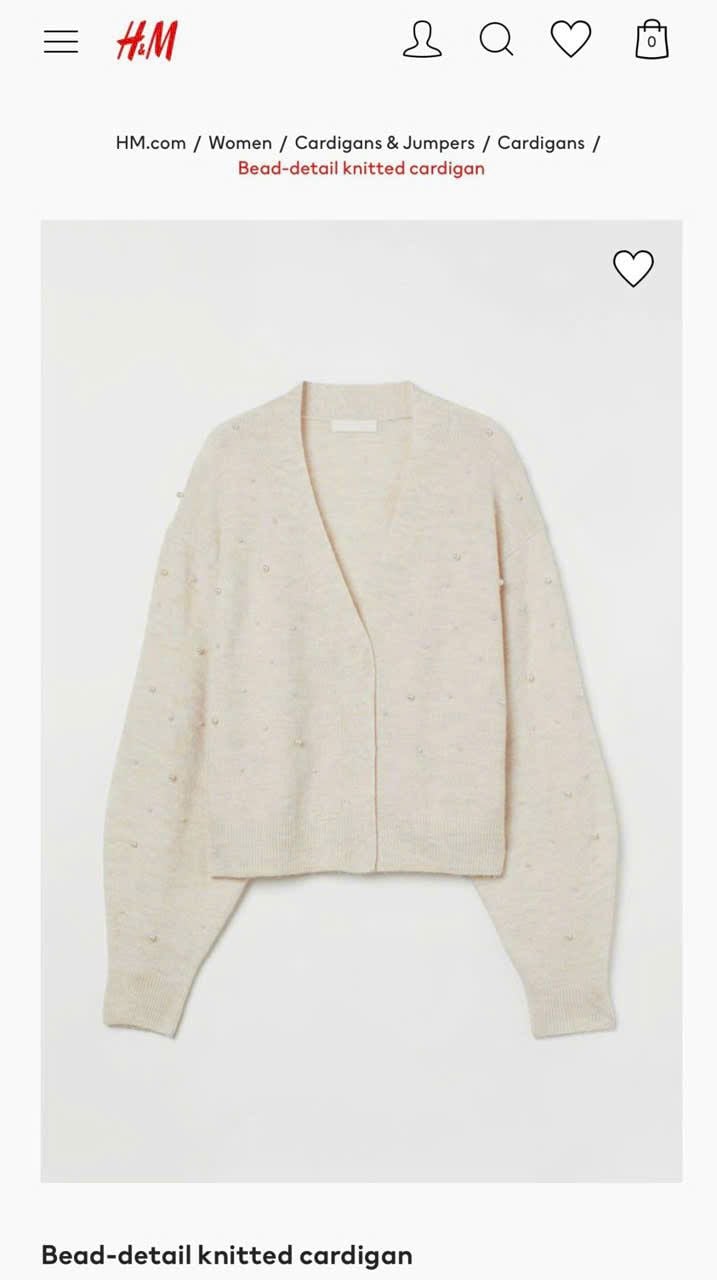View favourites heart in header
The width and height of the screenshot is (717, 1280).
coord(571,40)
